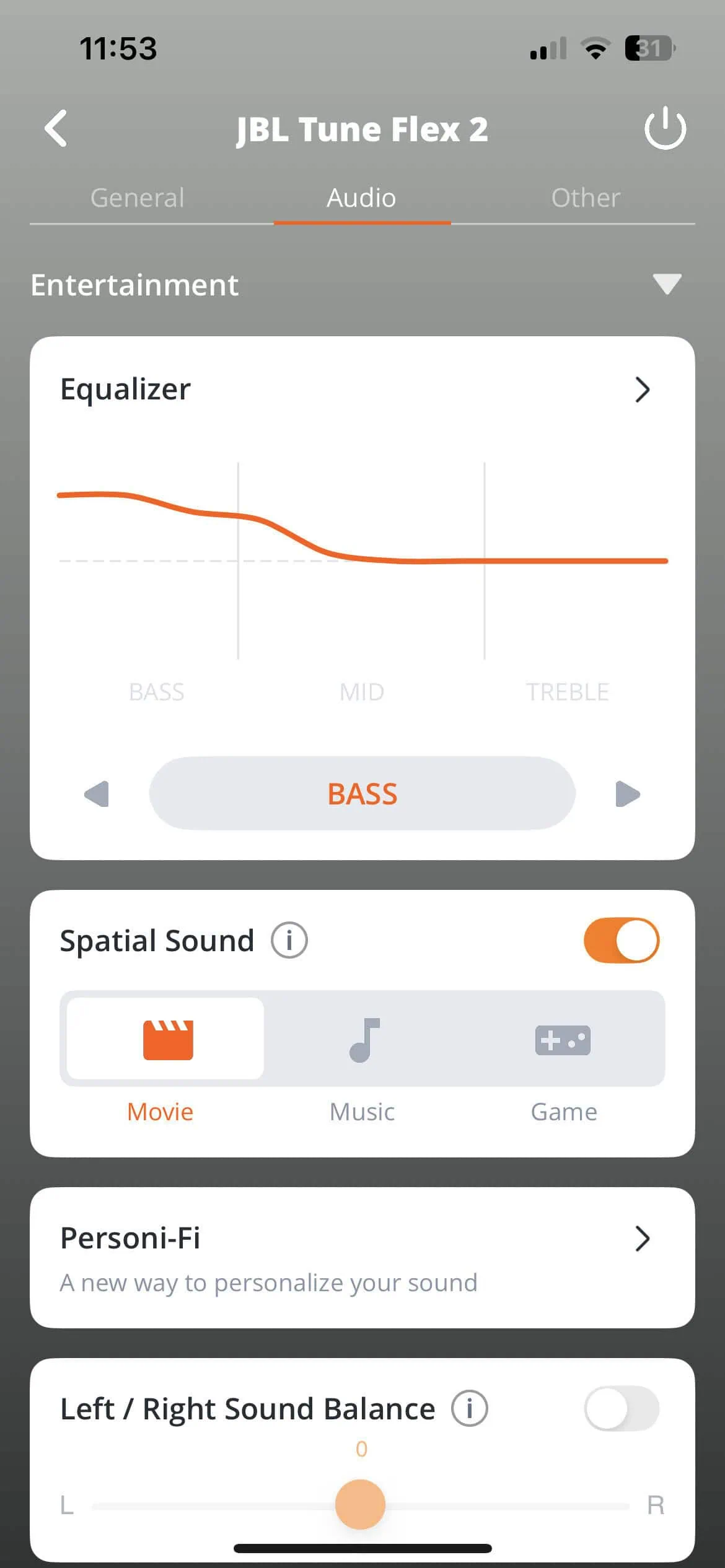Turn off the Spatial Sound switch
The height and width of the screenshot is (1568, 725).
tap(621, 940)
